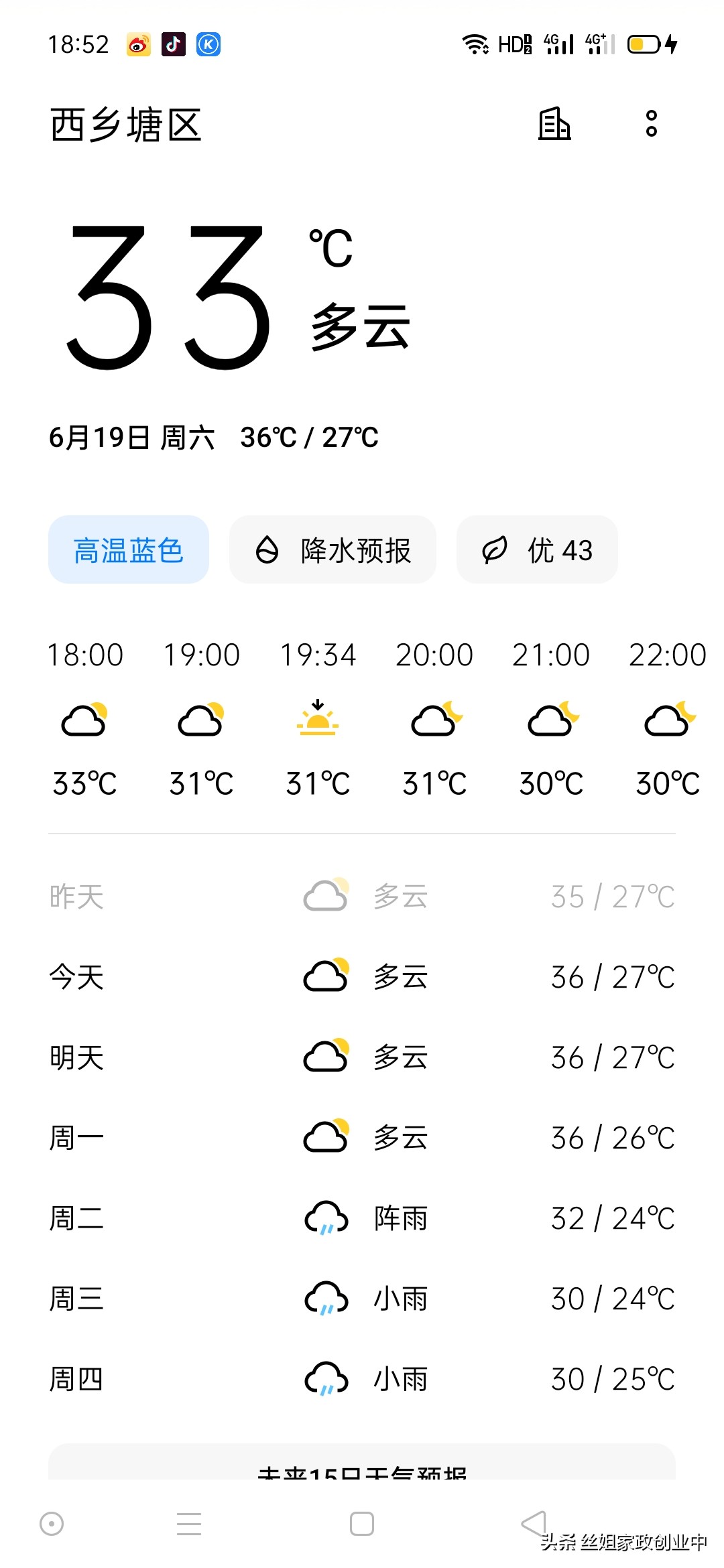Tap the 高温蓝色 warning chip
This screenshot has height=1568, width=724.
pos(129,550)
